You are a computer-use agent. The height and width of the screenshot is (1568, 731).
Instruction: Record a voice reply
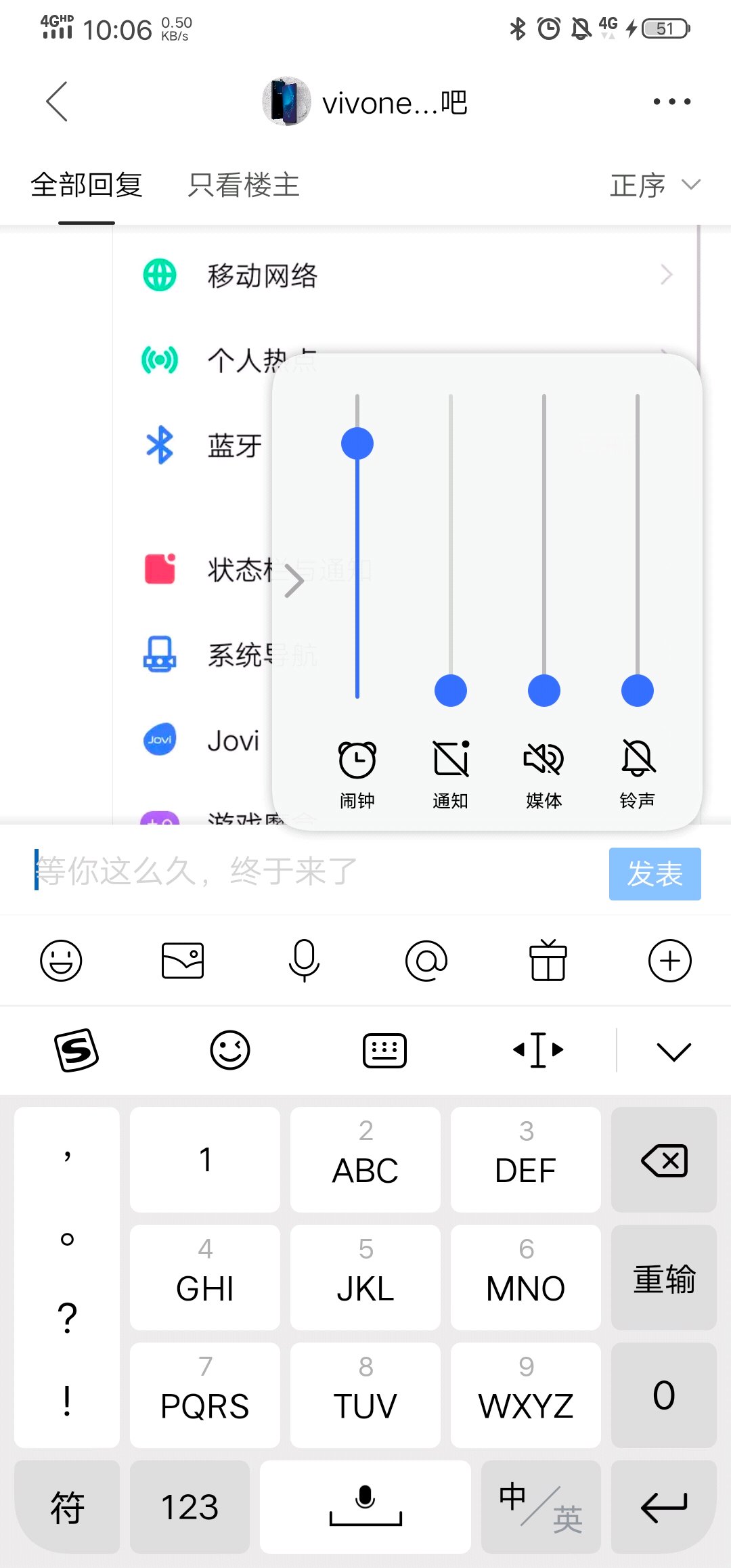pos(305,960)
